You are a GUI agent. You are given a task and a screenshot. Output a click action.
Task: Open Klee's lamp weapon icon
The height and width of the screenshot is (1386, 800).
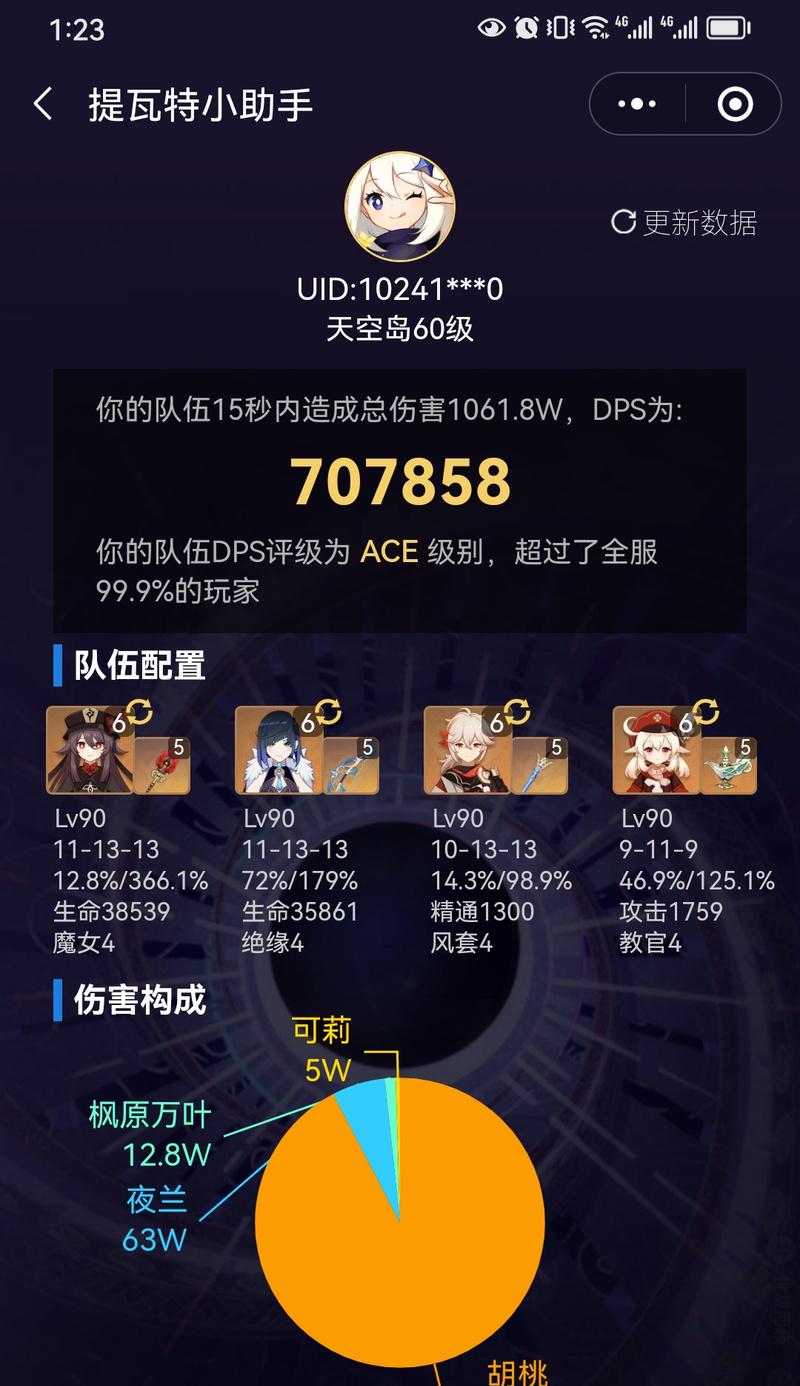[x=729, y=766]
